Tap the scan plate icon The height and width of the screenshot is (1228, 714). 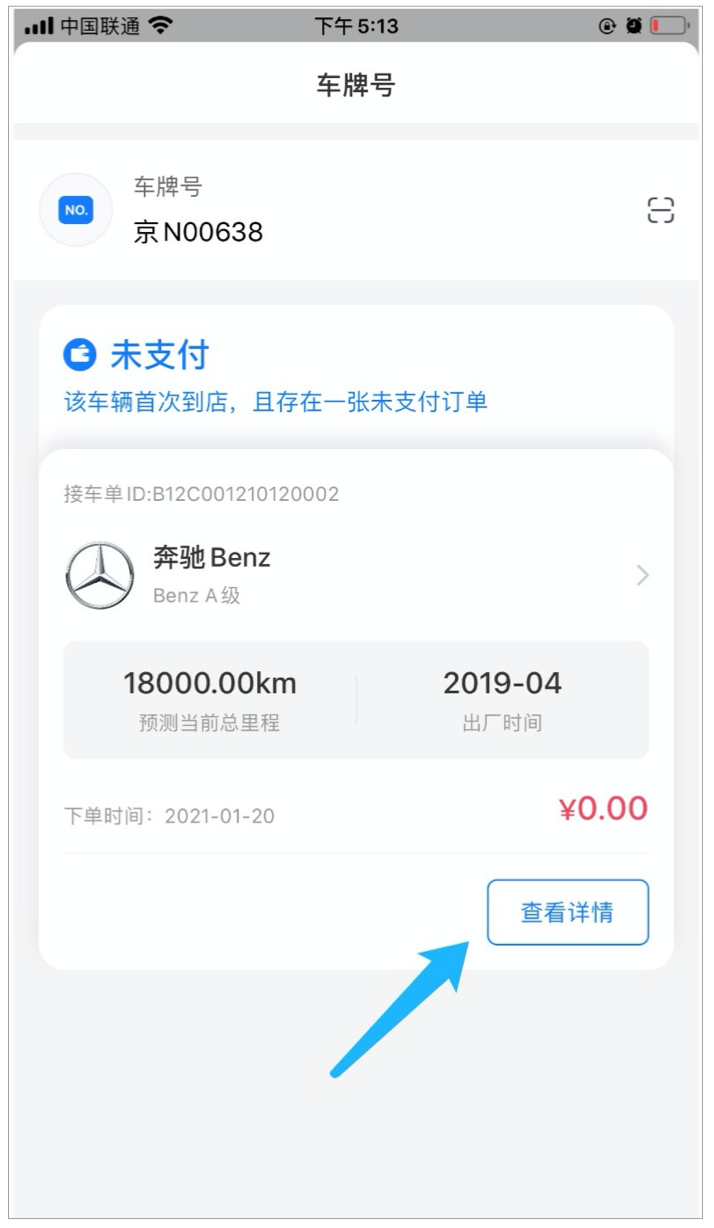click(x=660, y=210)
